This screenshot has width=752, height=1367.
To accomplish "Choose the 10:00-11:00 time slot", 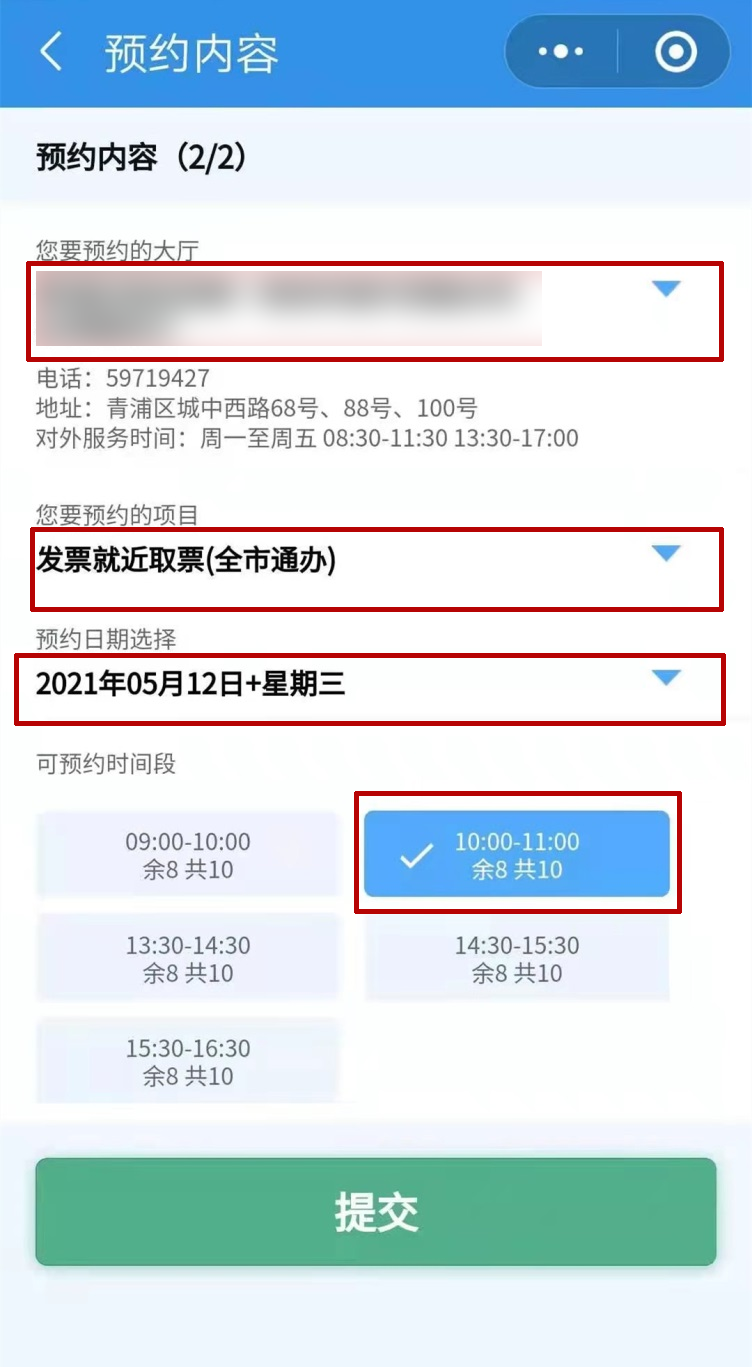I will [517, 855].
